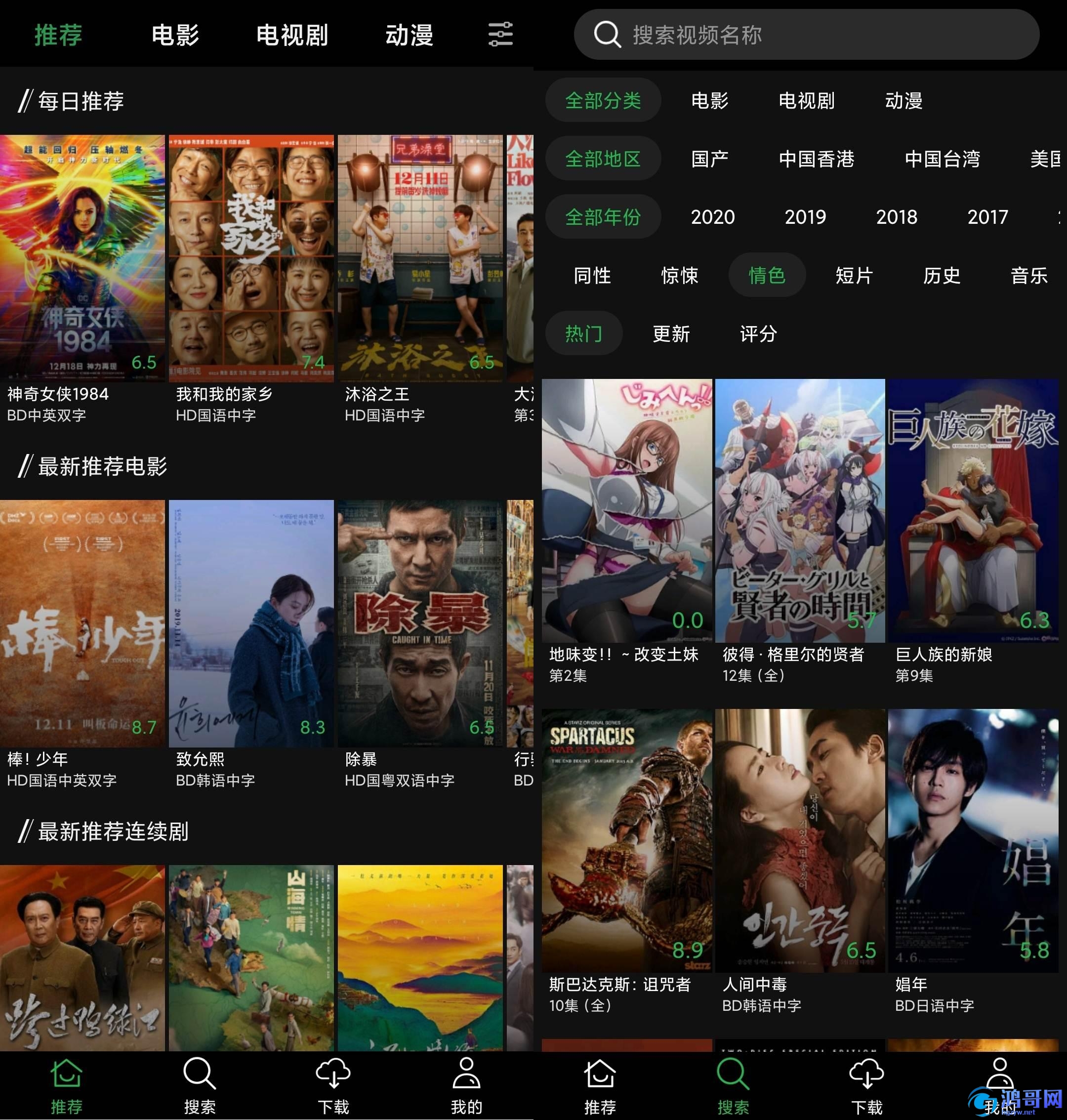View the 沐浴之王 poster tile

click(420, 259)
